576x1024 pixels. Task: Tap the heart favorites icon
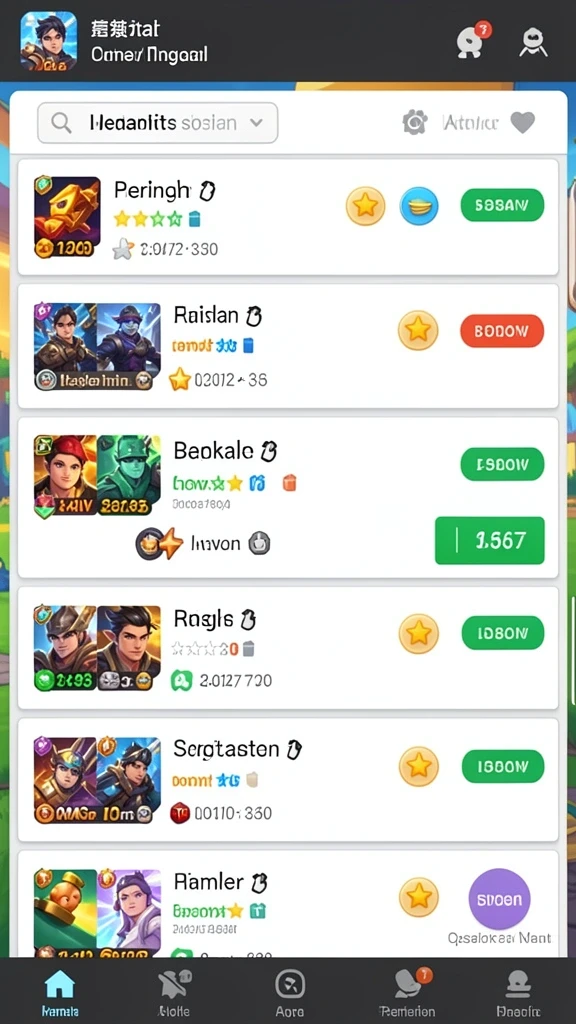click(522, 122)
